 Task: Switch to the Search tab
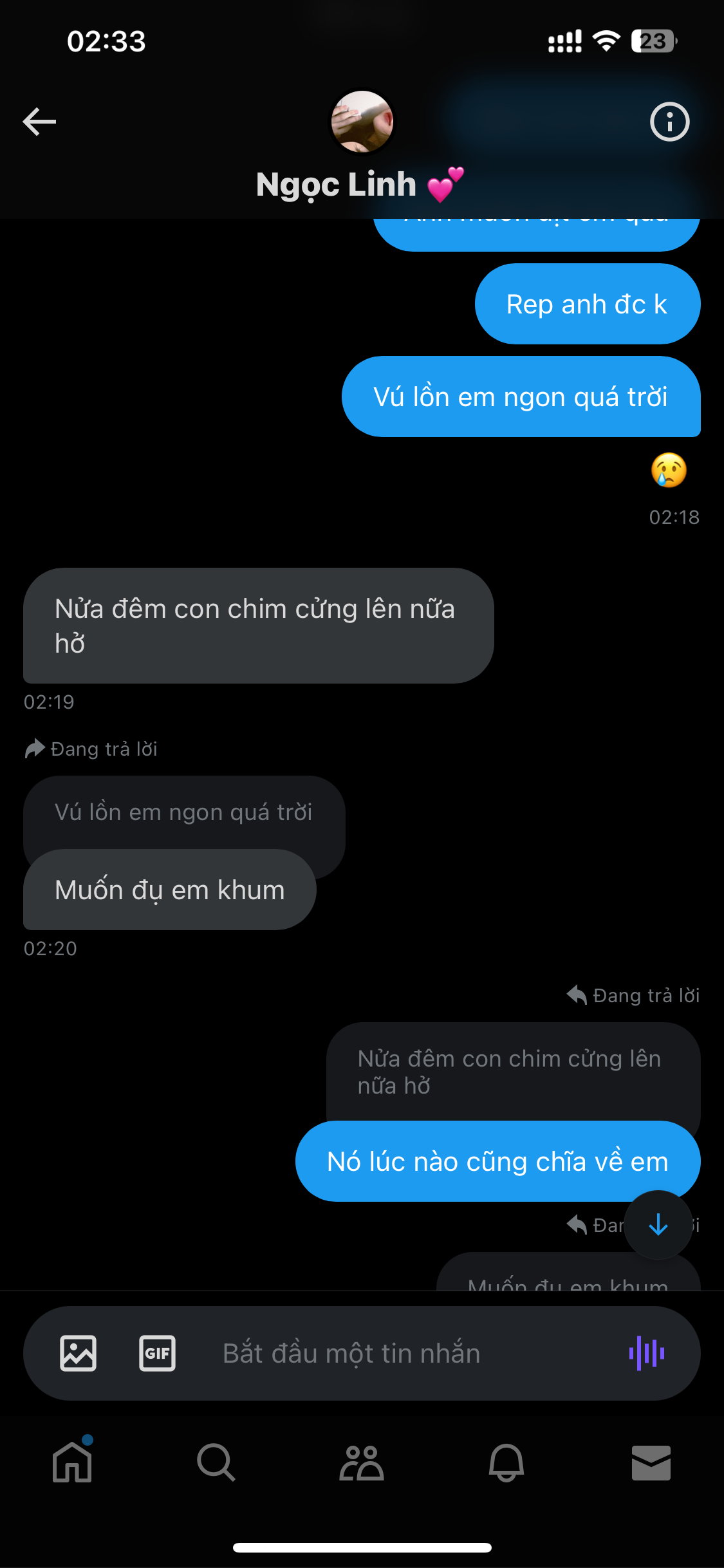point(216,1462)
